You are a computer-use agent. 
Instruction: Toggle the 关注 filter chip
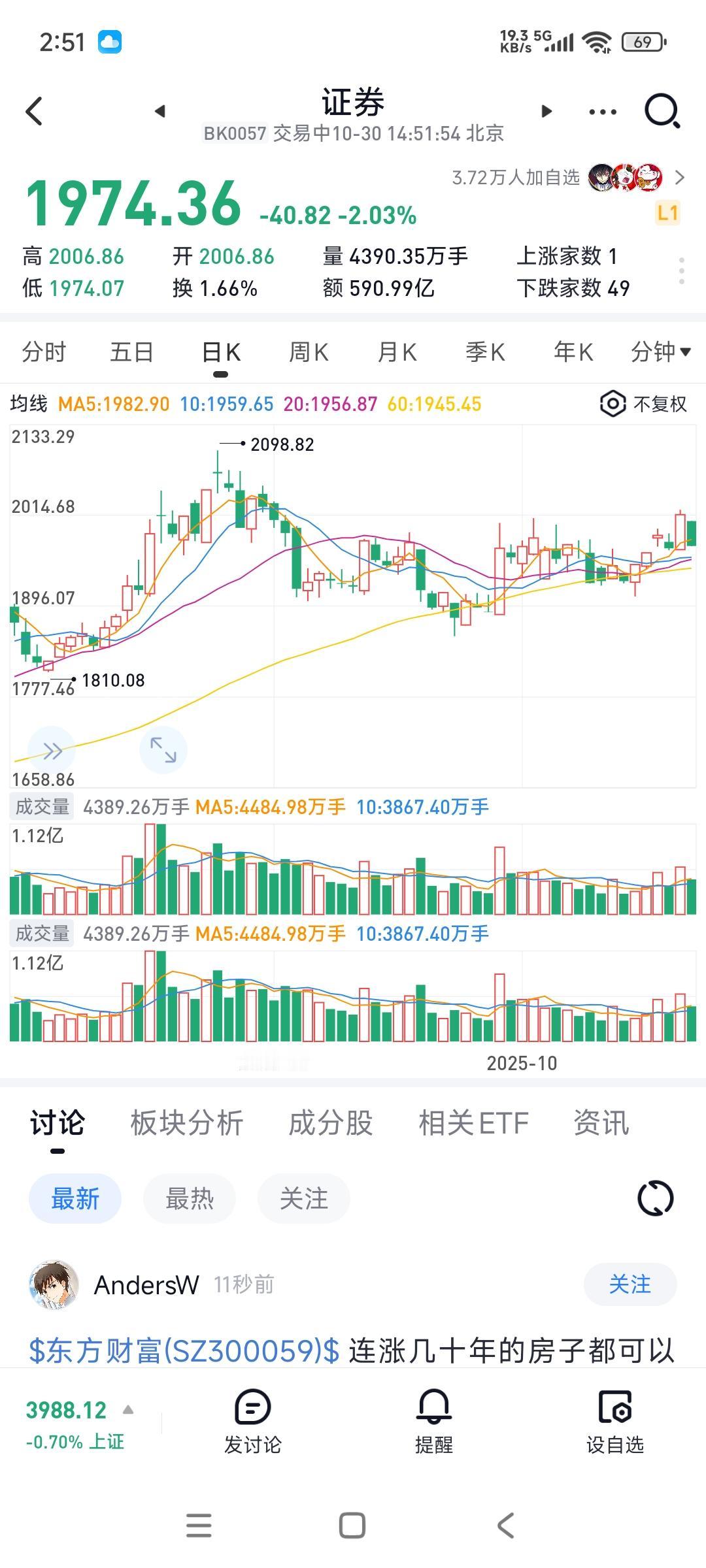point(303,1198)
